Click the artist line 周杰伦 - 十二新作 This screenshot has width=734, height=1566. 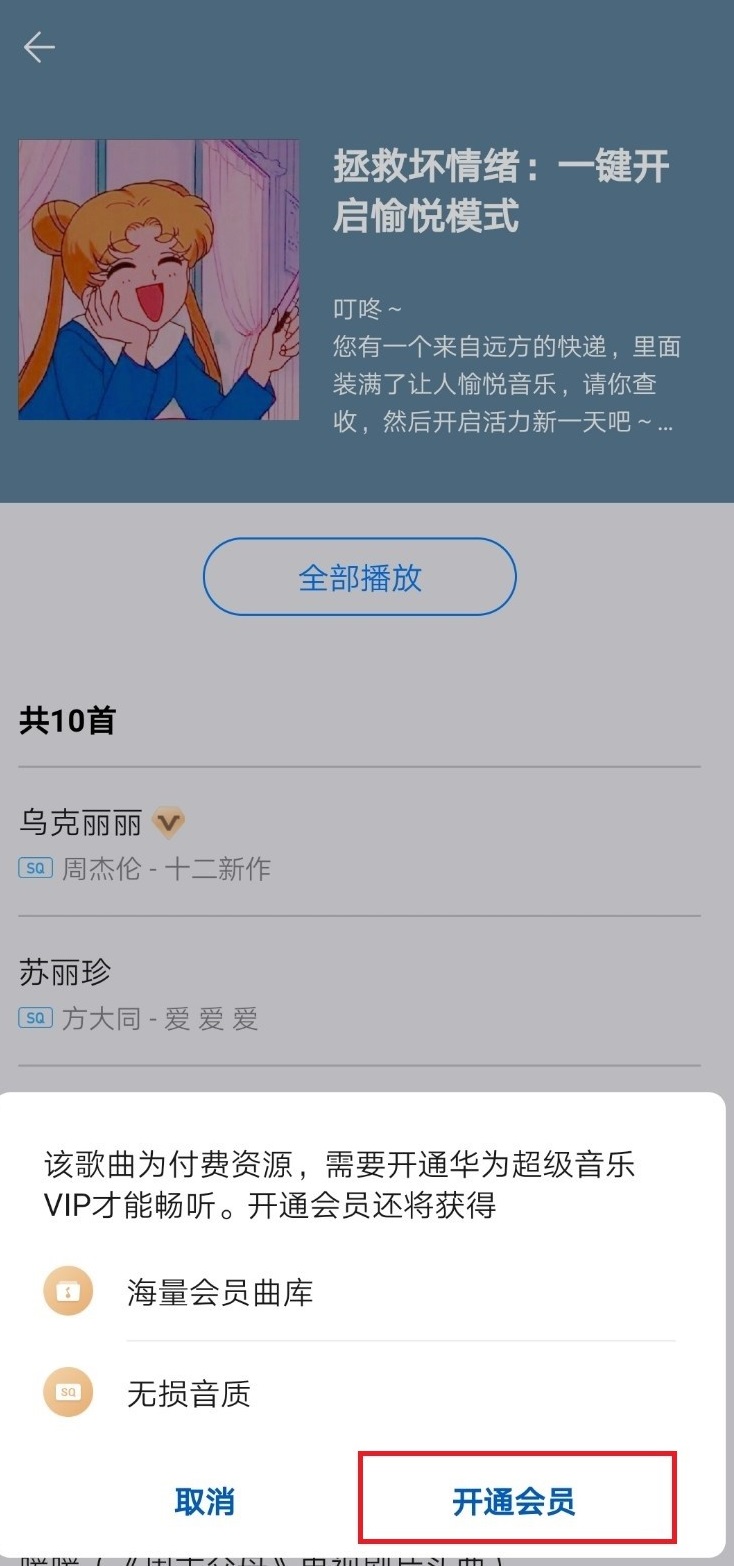(x=165, y=868)
